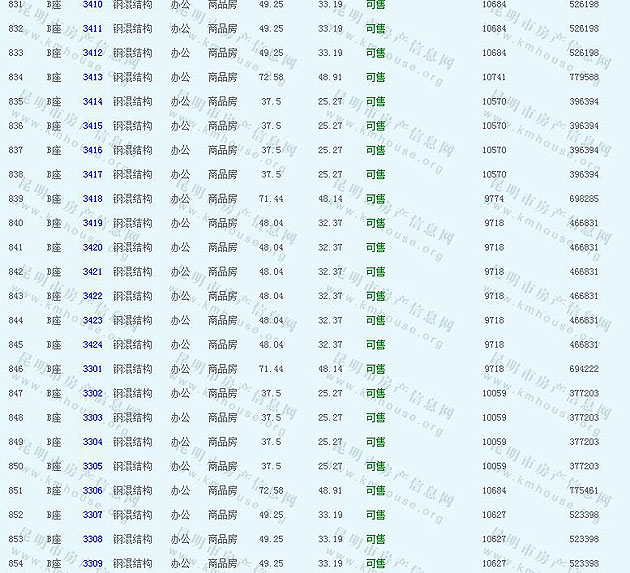View unit 3422 information

point(92,296)
